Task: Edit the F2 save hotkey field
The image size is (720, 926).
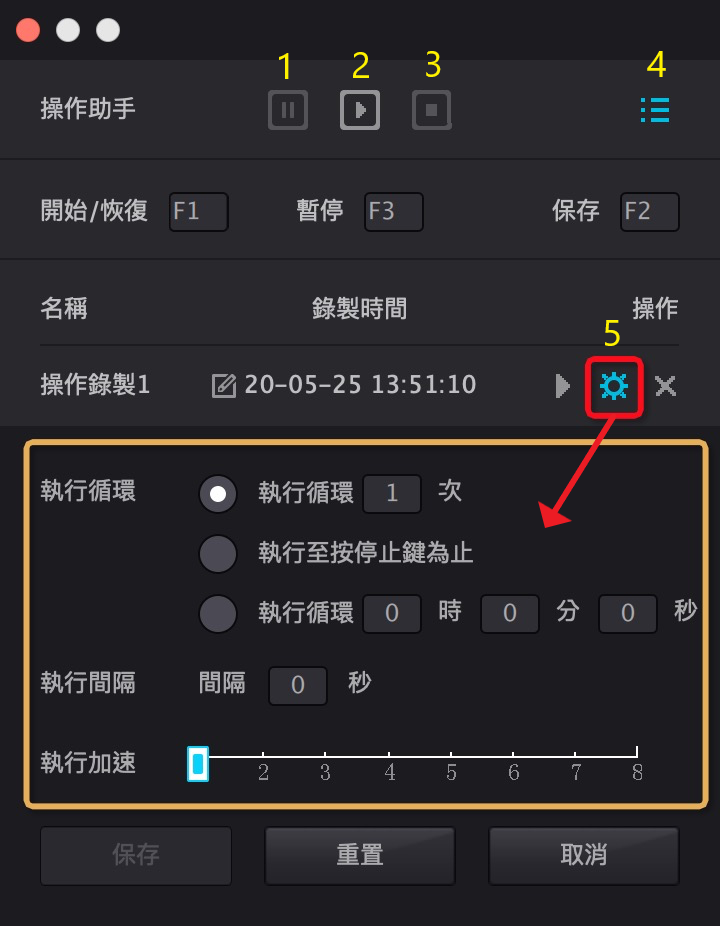Action: tap(650, 212)
